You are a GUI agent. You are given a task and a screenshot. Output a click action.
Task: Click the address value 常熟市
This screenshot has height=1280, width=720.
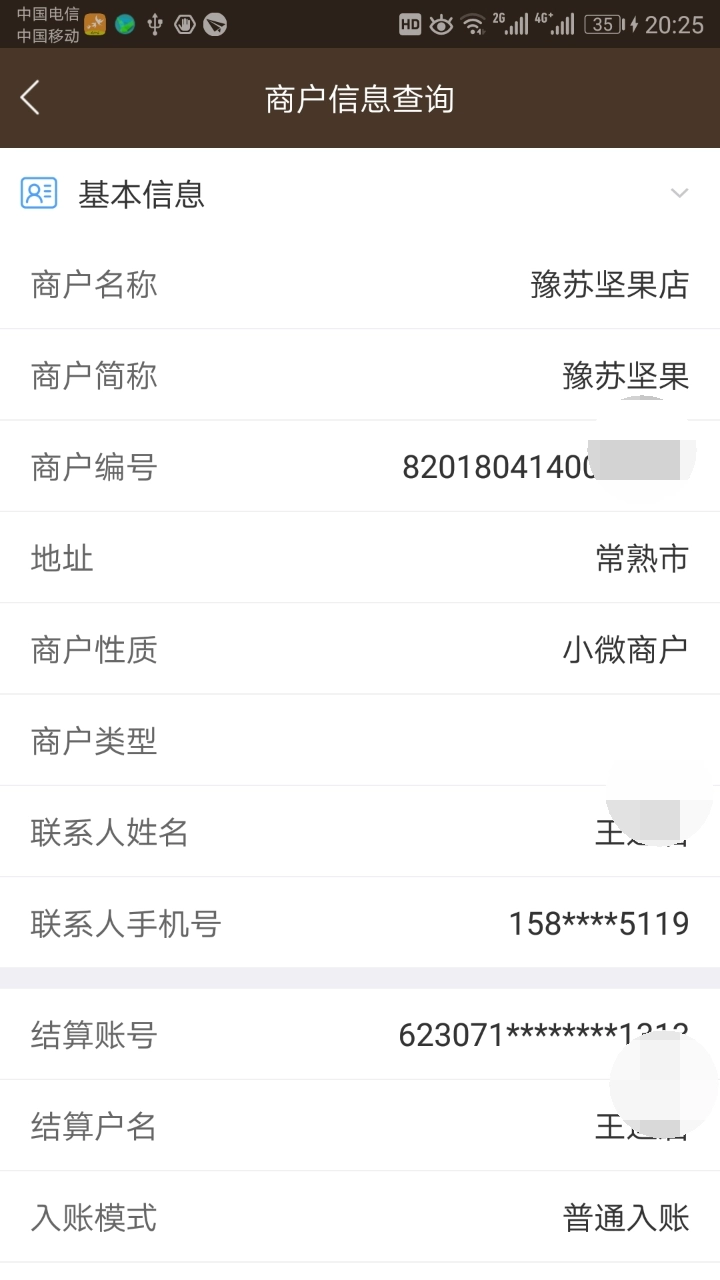[x=643, y=558]
